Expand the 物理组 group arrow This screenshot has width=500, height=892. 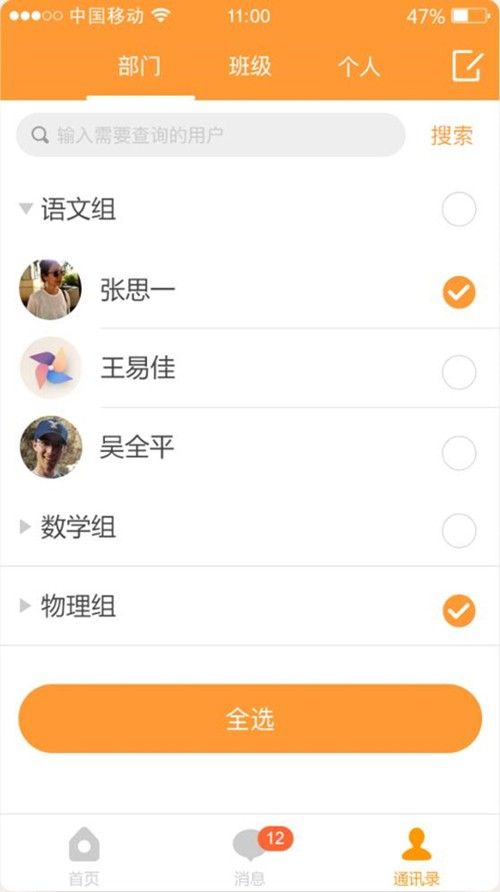[26, 606]
